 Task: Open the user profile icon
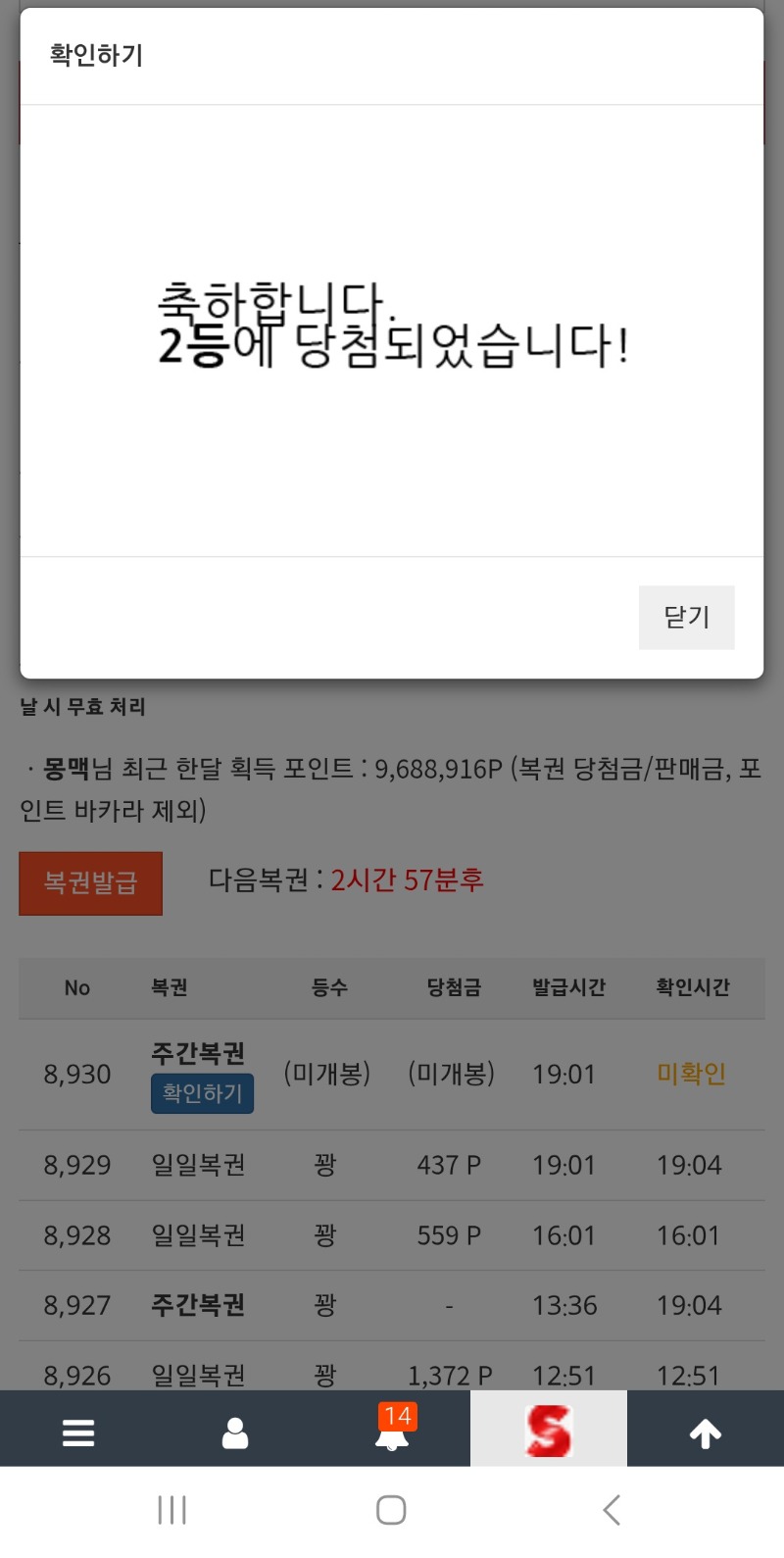tap(235, 1432)
